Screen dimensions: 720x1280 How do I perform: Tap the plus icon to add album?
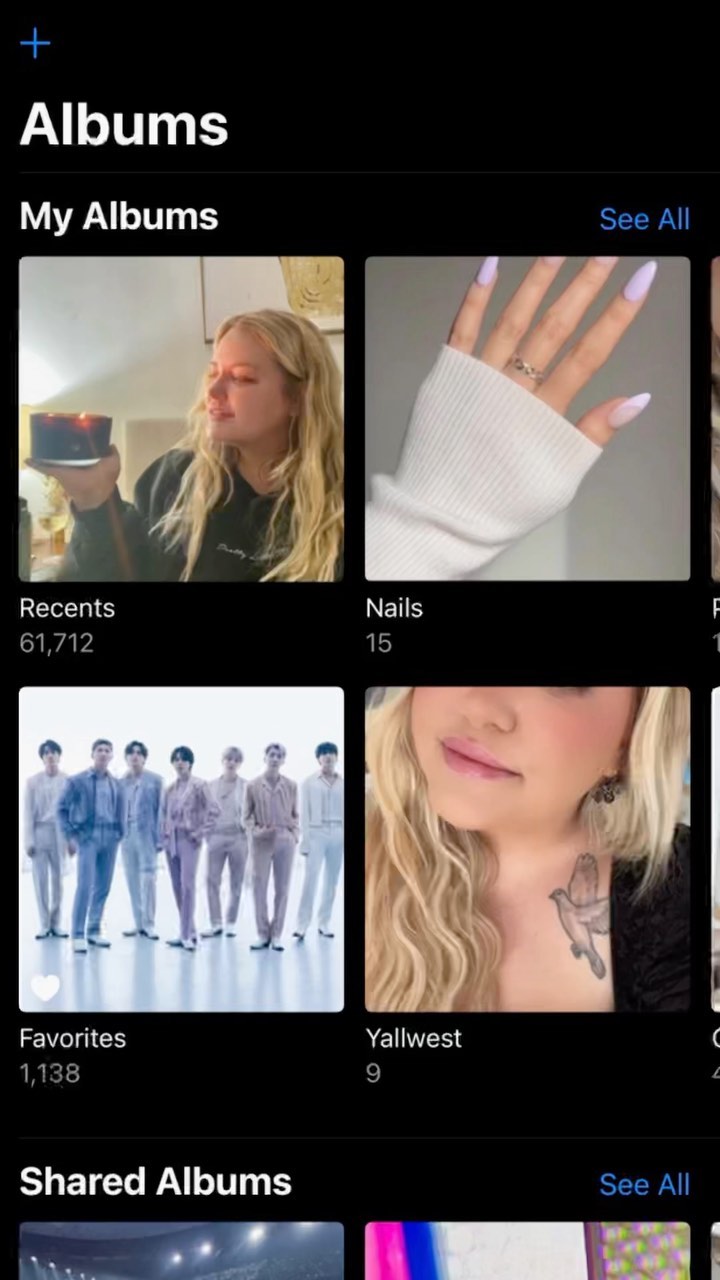pyautogui.click(x=35, y=44)
